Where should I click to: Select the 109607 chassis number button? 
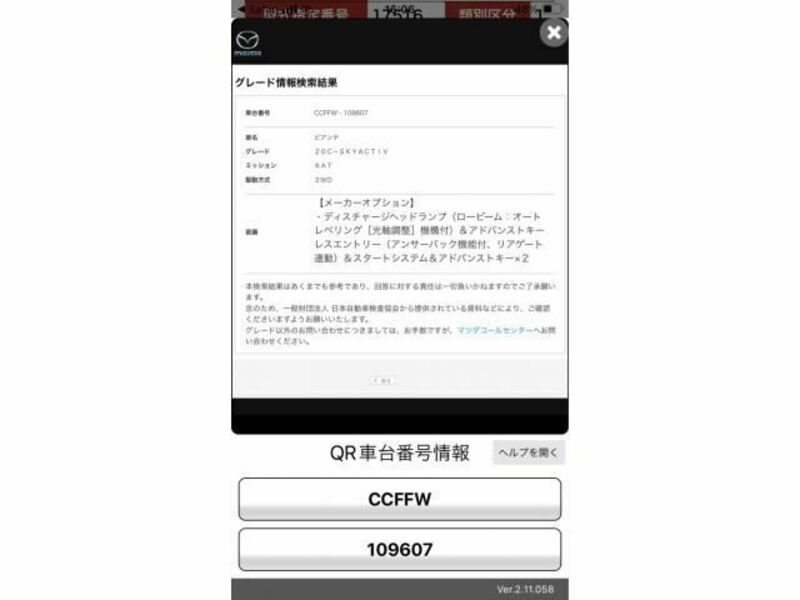coord(399,549)
